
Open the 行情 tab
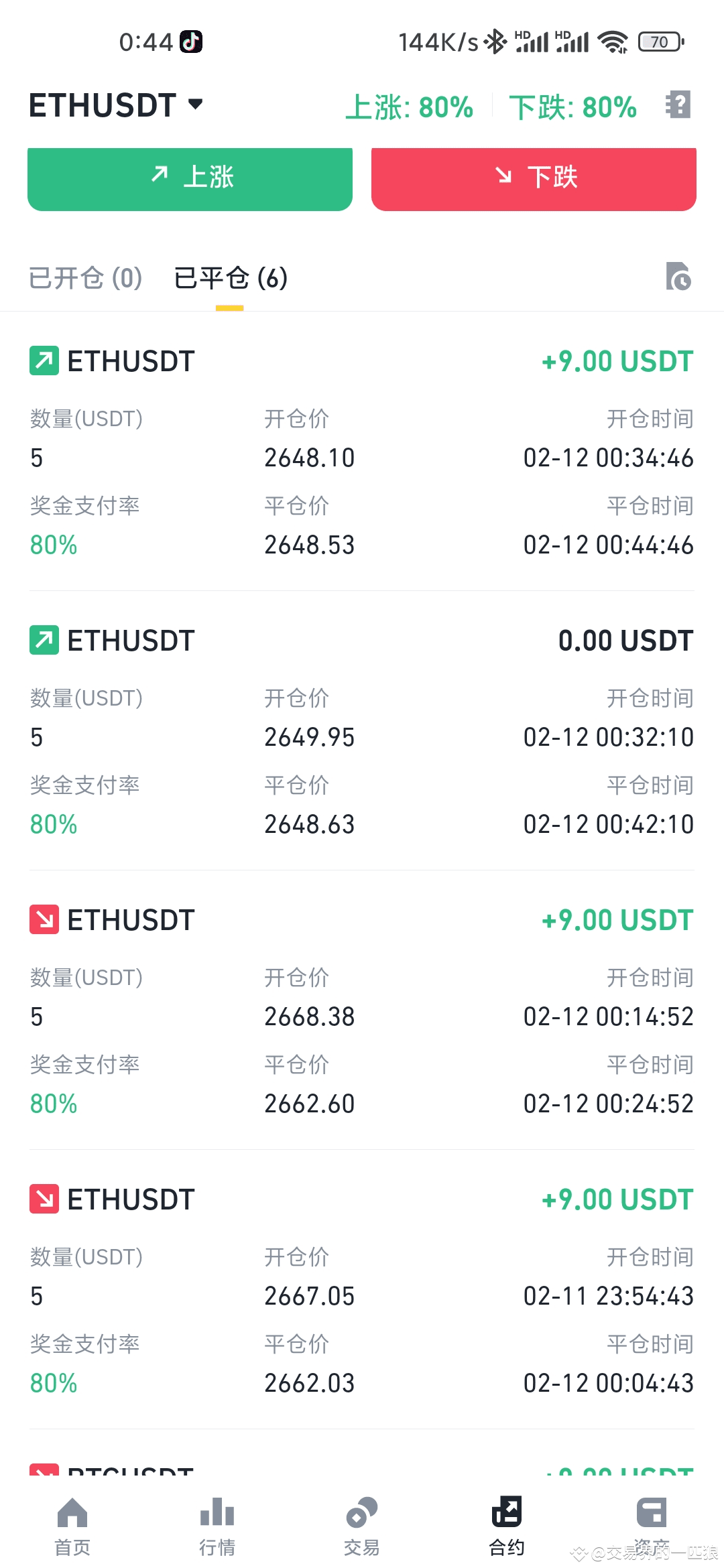pos(217,1527)
